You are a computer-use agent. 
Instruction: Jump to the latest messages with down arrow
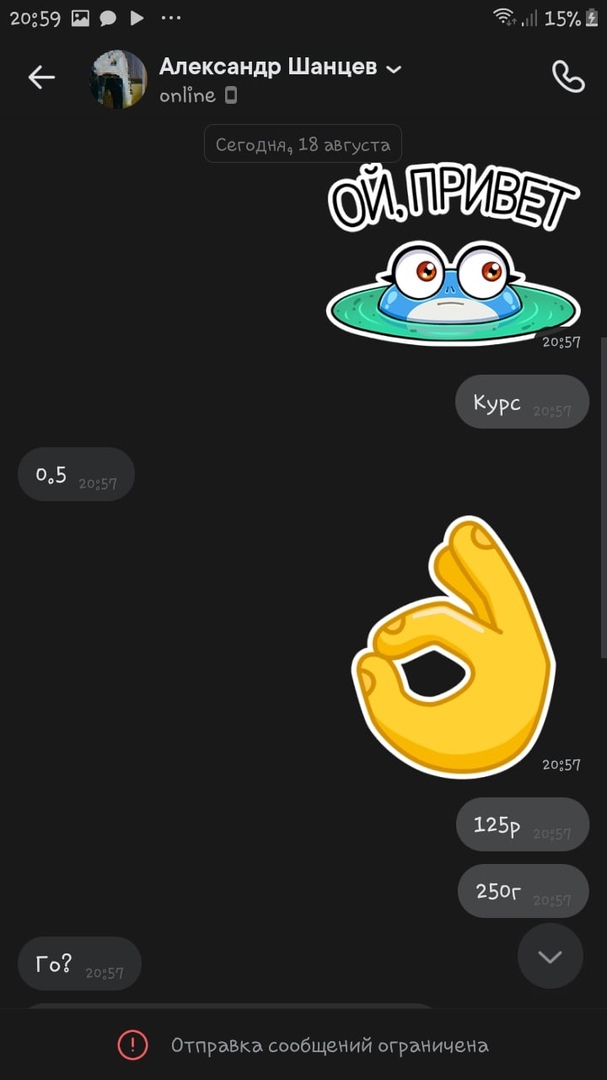coord(550,956)
